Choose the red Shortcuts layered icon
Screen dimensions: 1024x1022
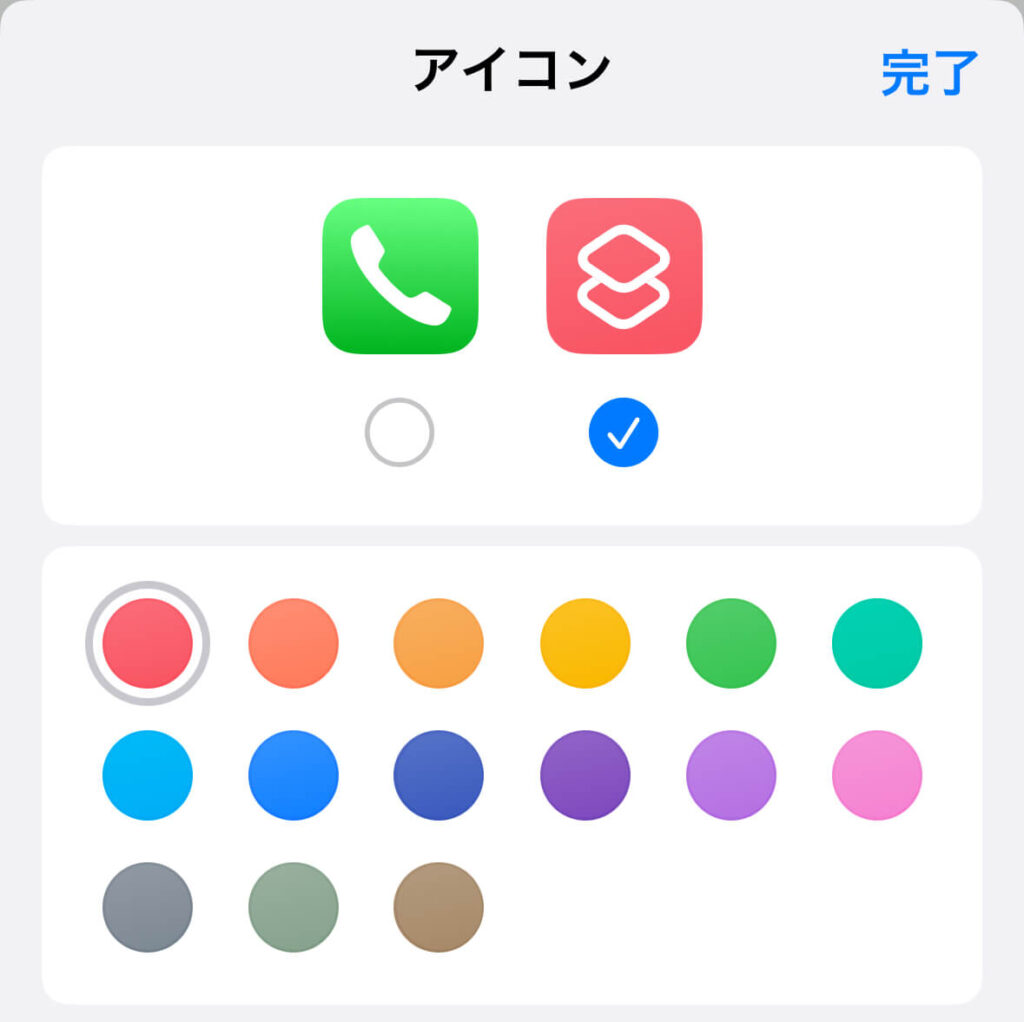pyautogui.click(x=623, y=276)
